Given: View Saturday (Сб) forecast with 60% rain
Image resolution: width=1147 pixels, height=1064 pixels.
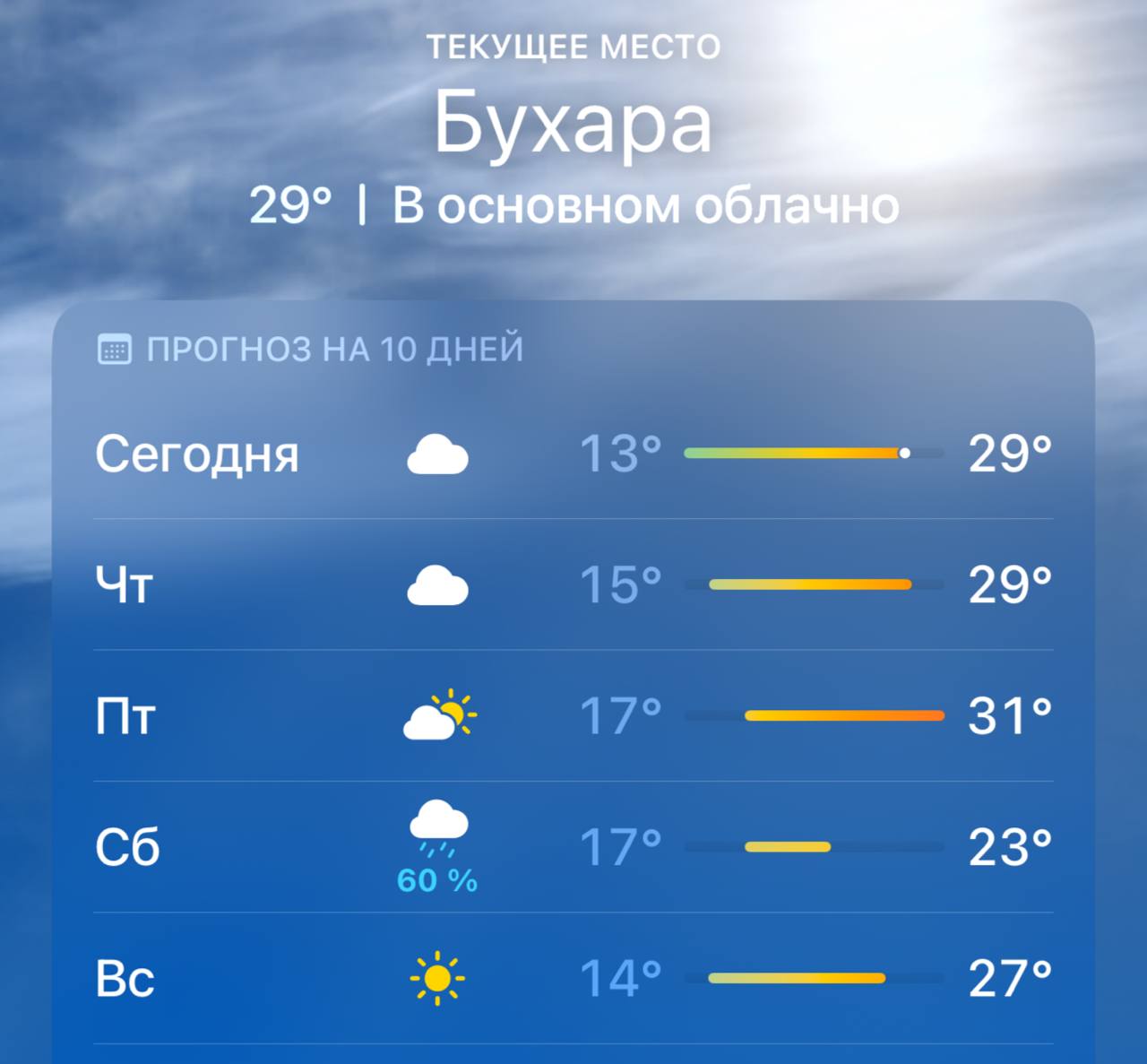Looking at the screenshot, I should 573,847.
